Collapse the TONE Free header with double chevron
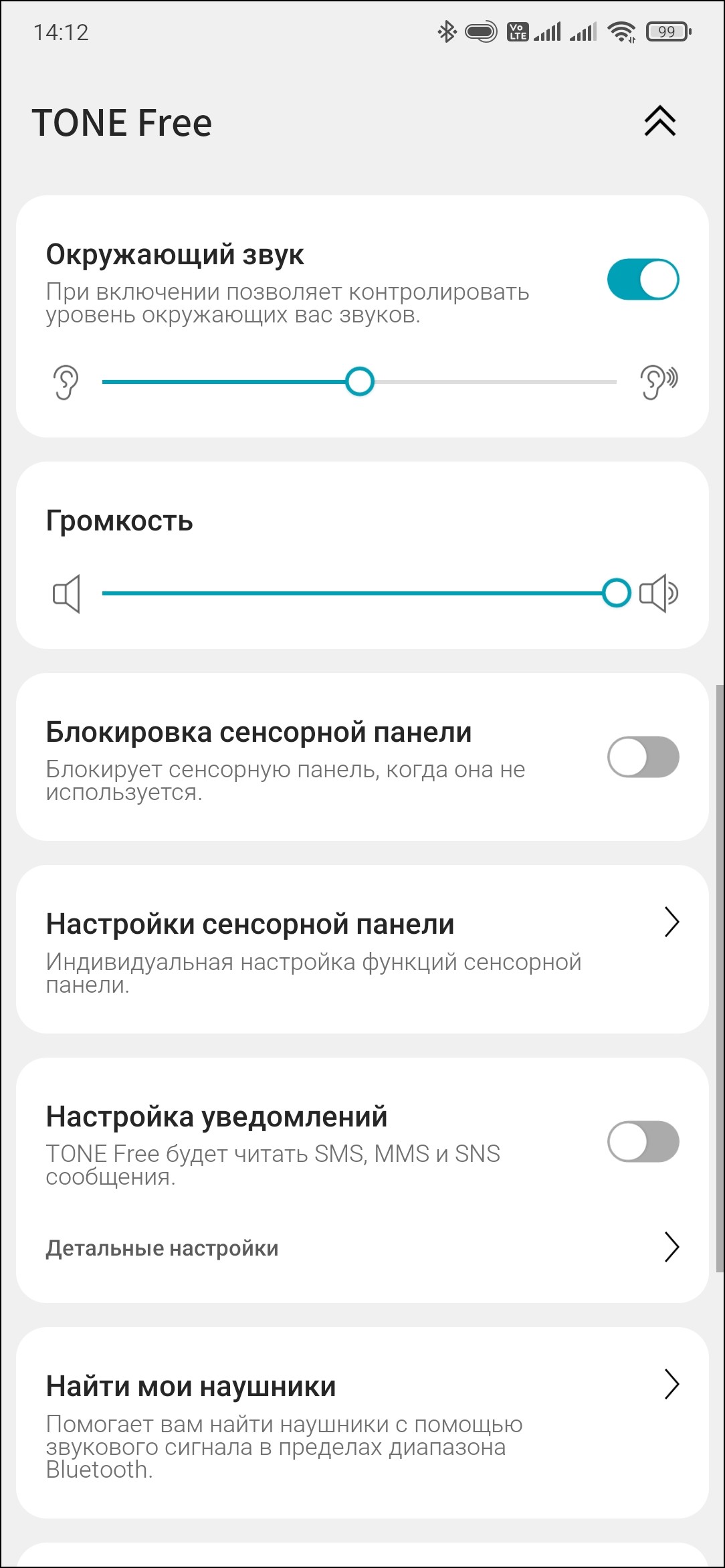This screenshot has width=725, height=1568. [660, 122]
